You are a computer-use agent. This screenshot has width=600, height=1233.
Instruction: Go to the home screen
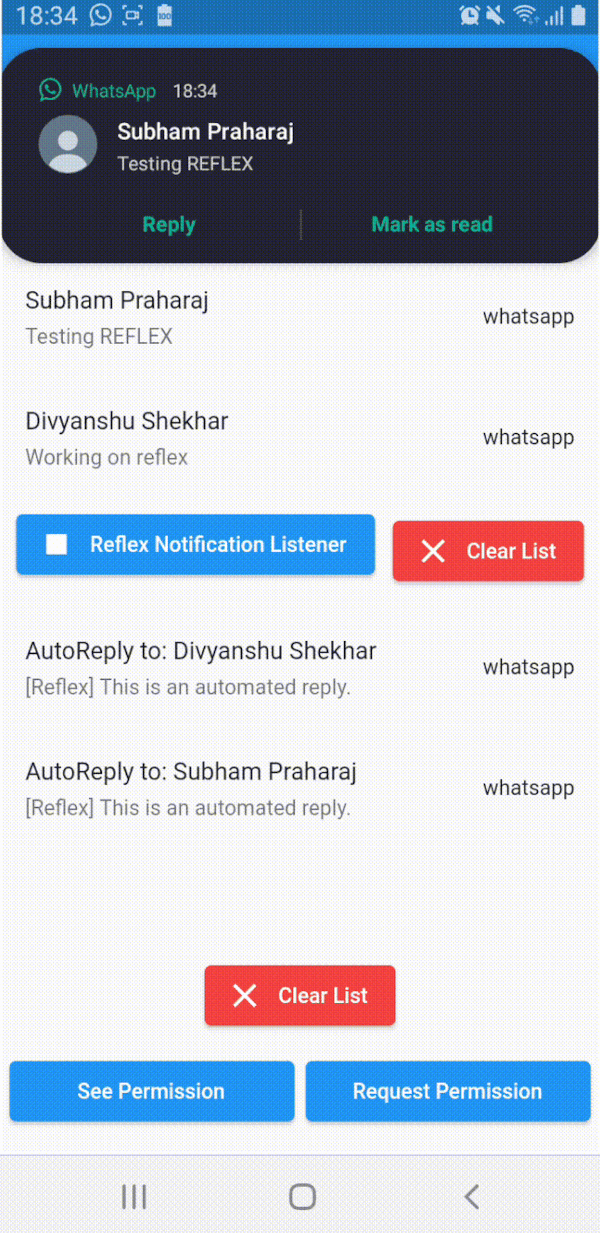[x=302, y=1197]
